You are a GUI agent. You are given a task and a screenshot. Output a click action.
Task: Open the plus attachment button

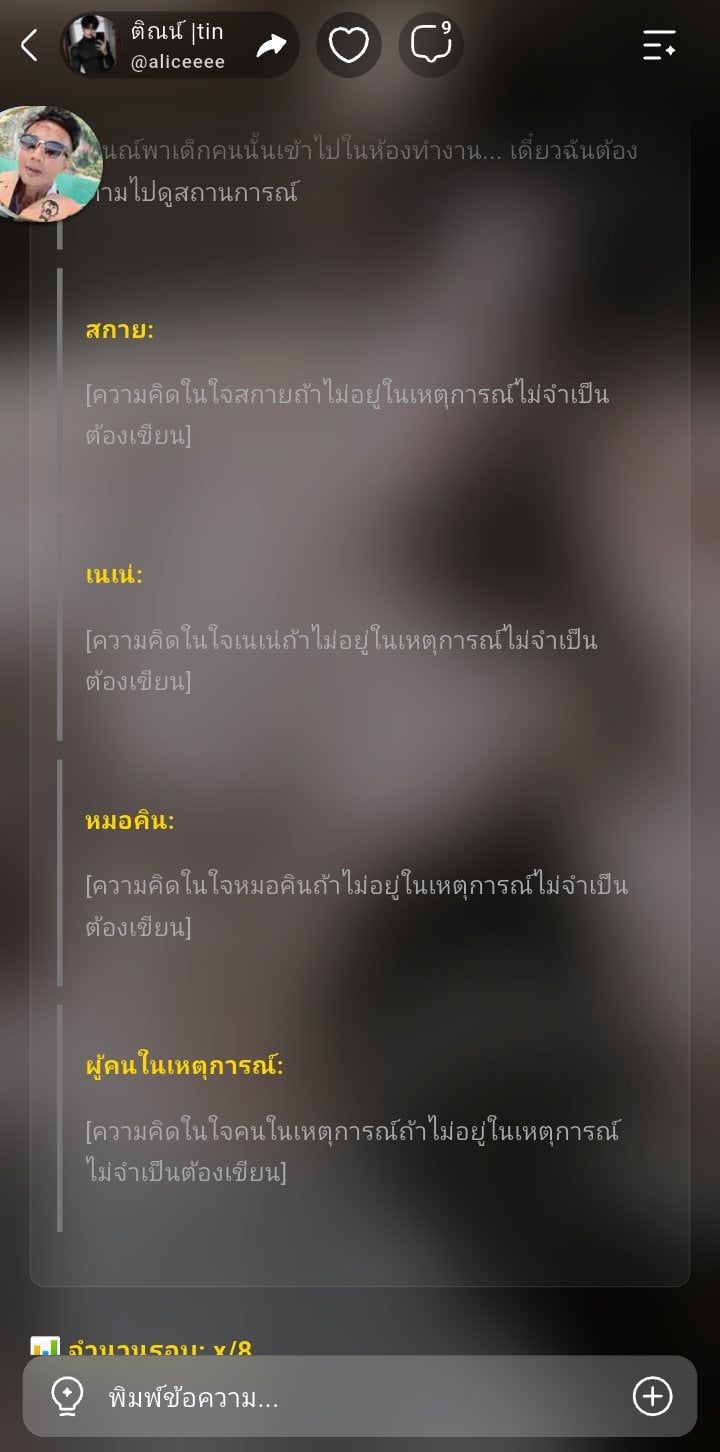653,1396
